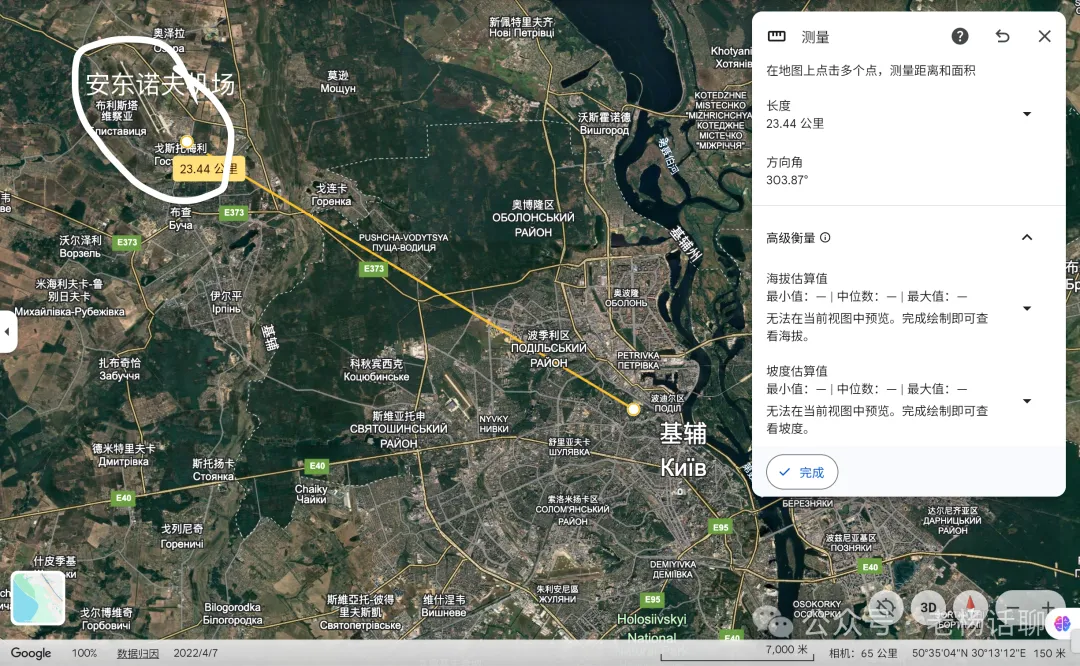
Task: Open the 海拔估算值 dropdown
Action: (x=1026, y=308)
